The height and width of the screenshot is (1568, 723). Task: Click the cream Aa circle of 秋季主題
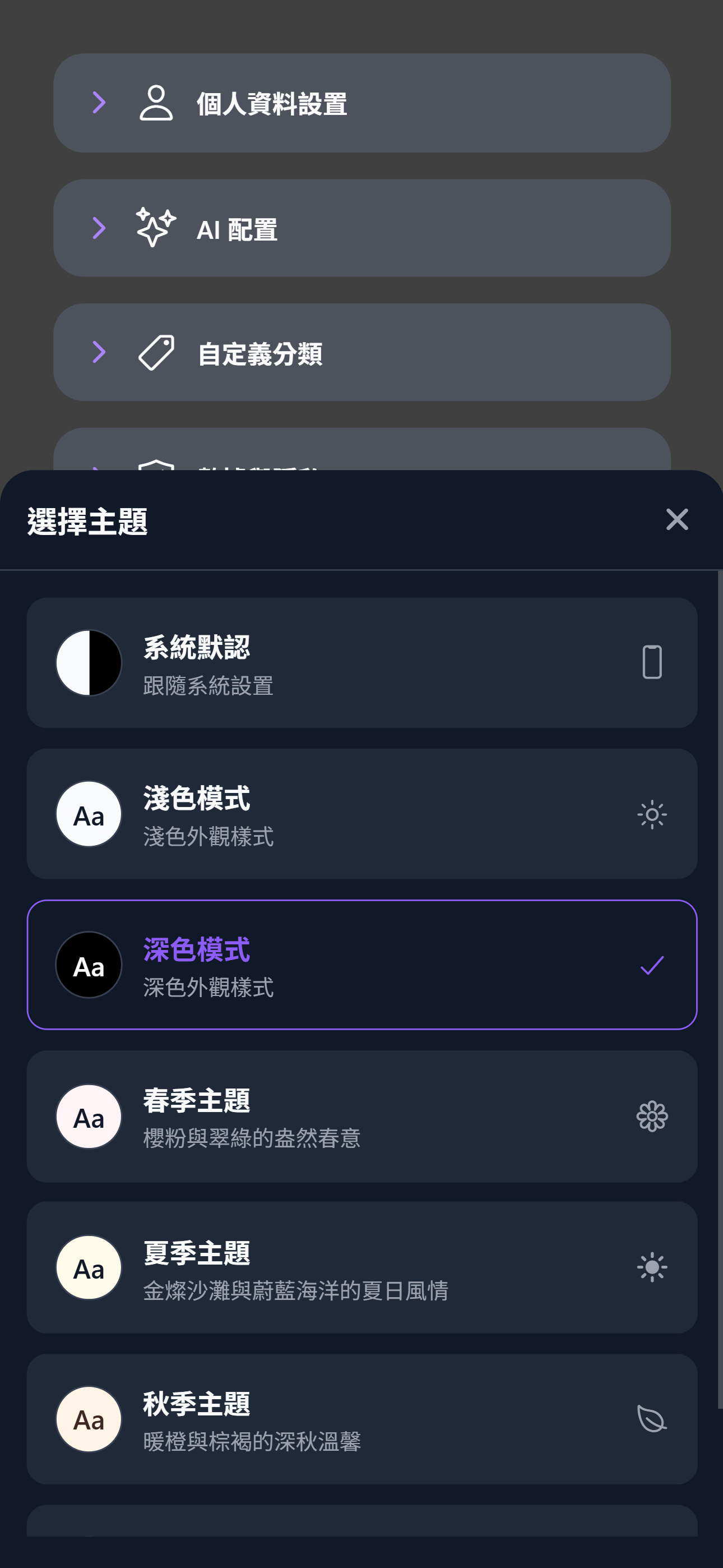coord(88,1419)
